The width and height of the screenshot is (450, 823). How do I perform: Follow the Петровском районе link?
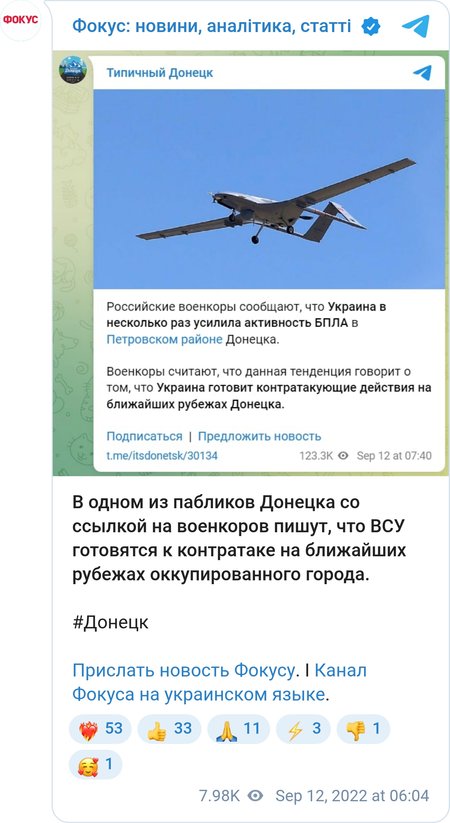164,340
